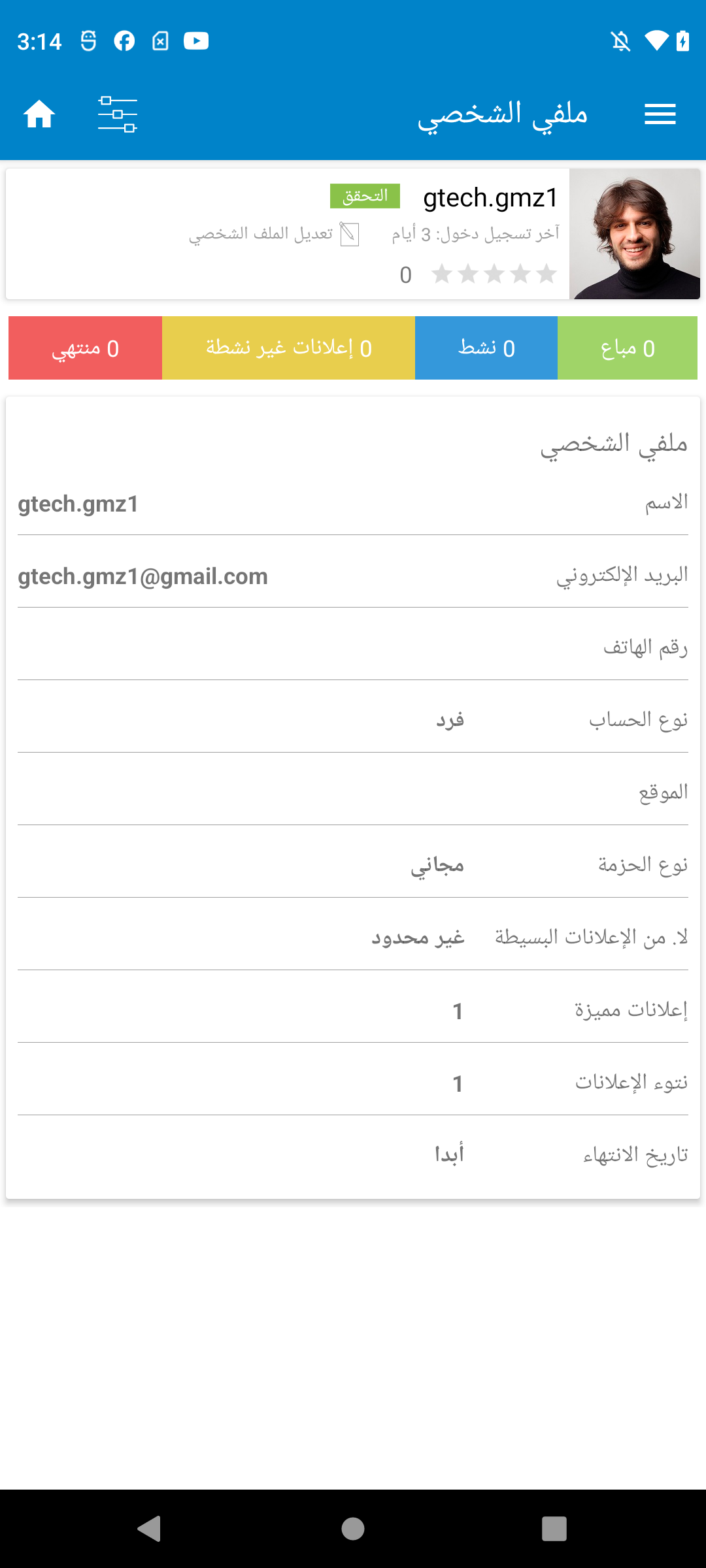Open the hamburger drawer menu

pyautogui.click(x=660, y=114)
